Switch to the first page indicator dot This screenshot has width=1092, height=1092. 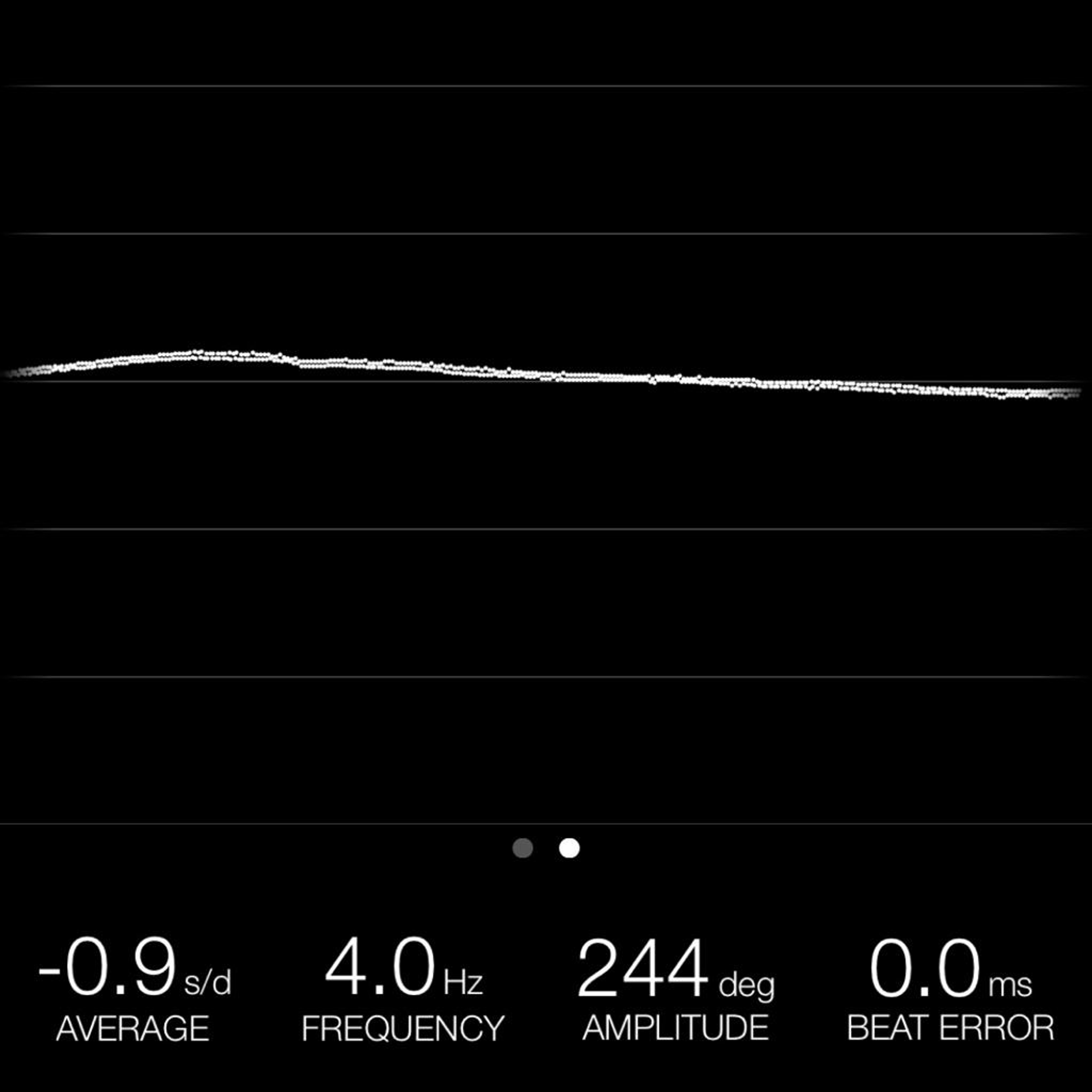(523, 848)
